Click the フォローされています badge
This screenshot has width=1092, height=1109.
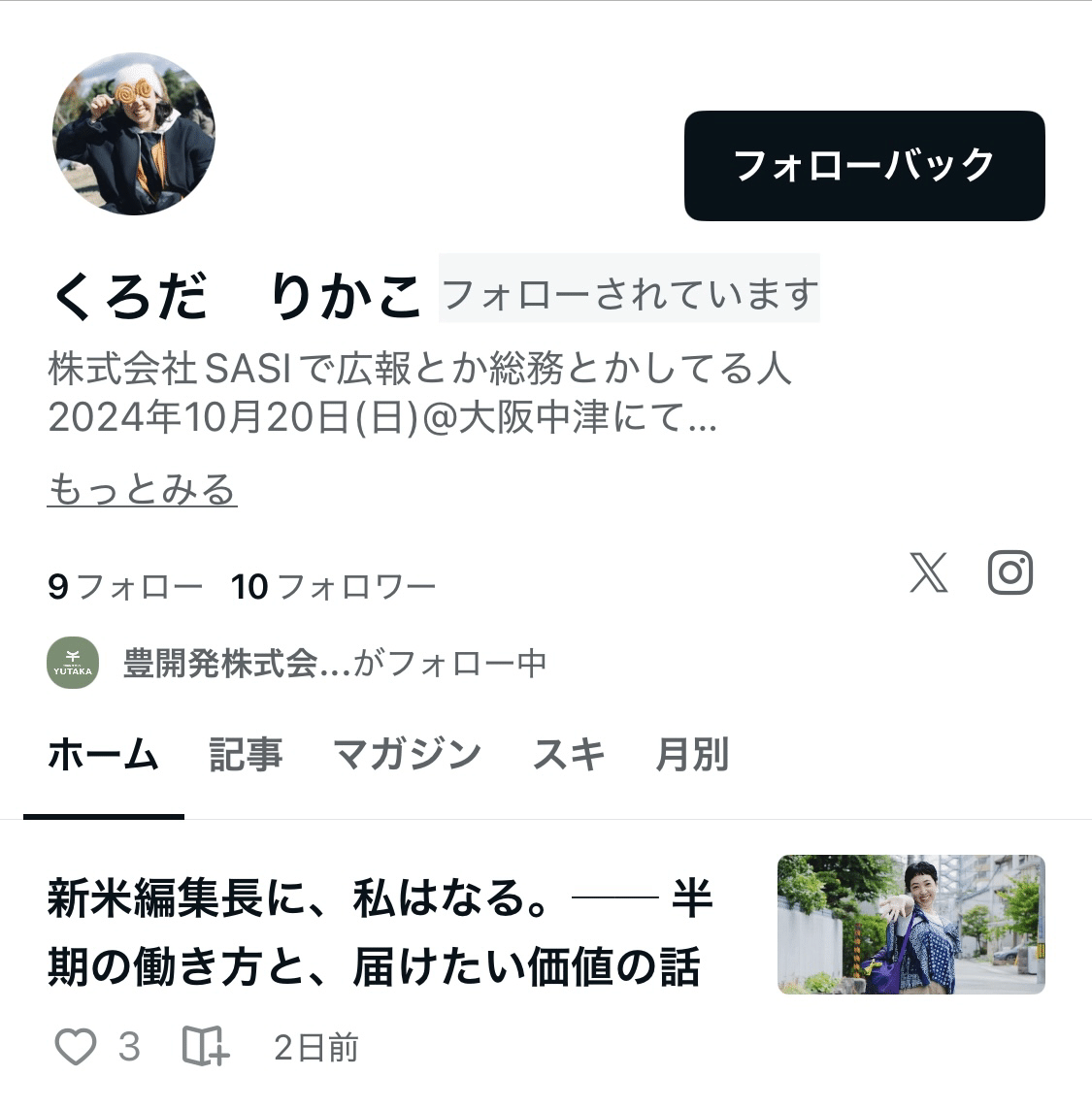pyautogui.click(x=629, y=291)
